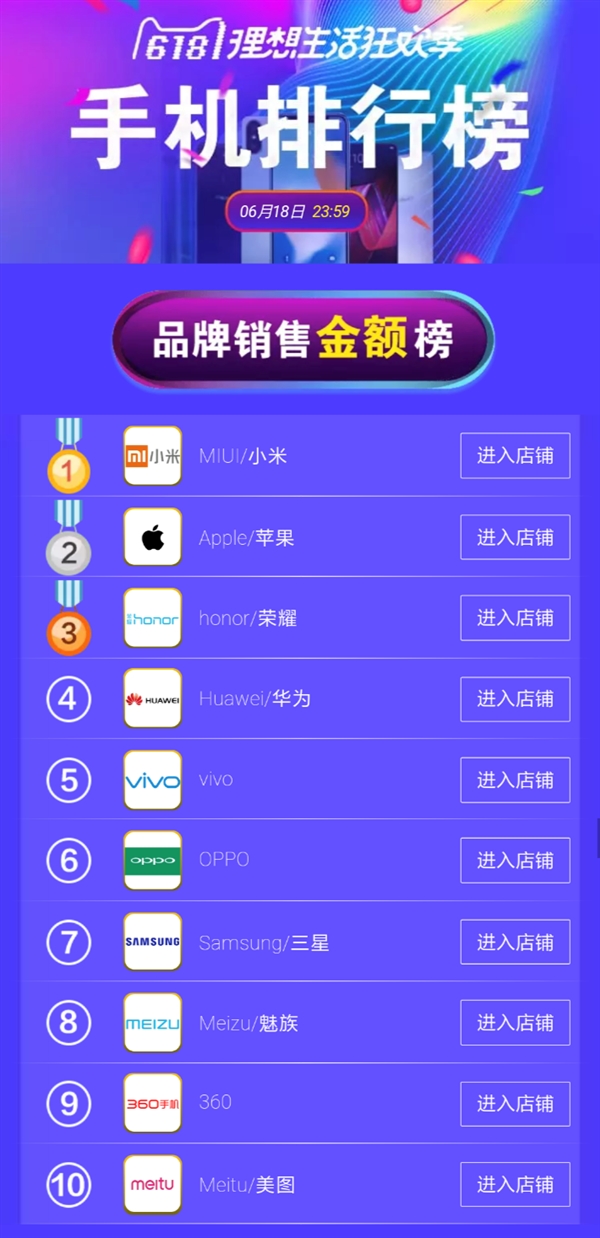Enter the 360 phone store
The image size is (600, 1238).
[x=515, y=1104]
